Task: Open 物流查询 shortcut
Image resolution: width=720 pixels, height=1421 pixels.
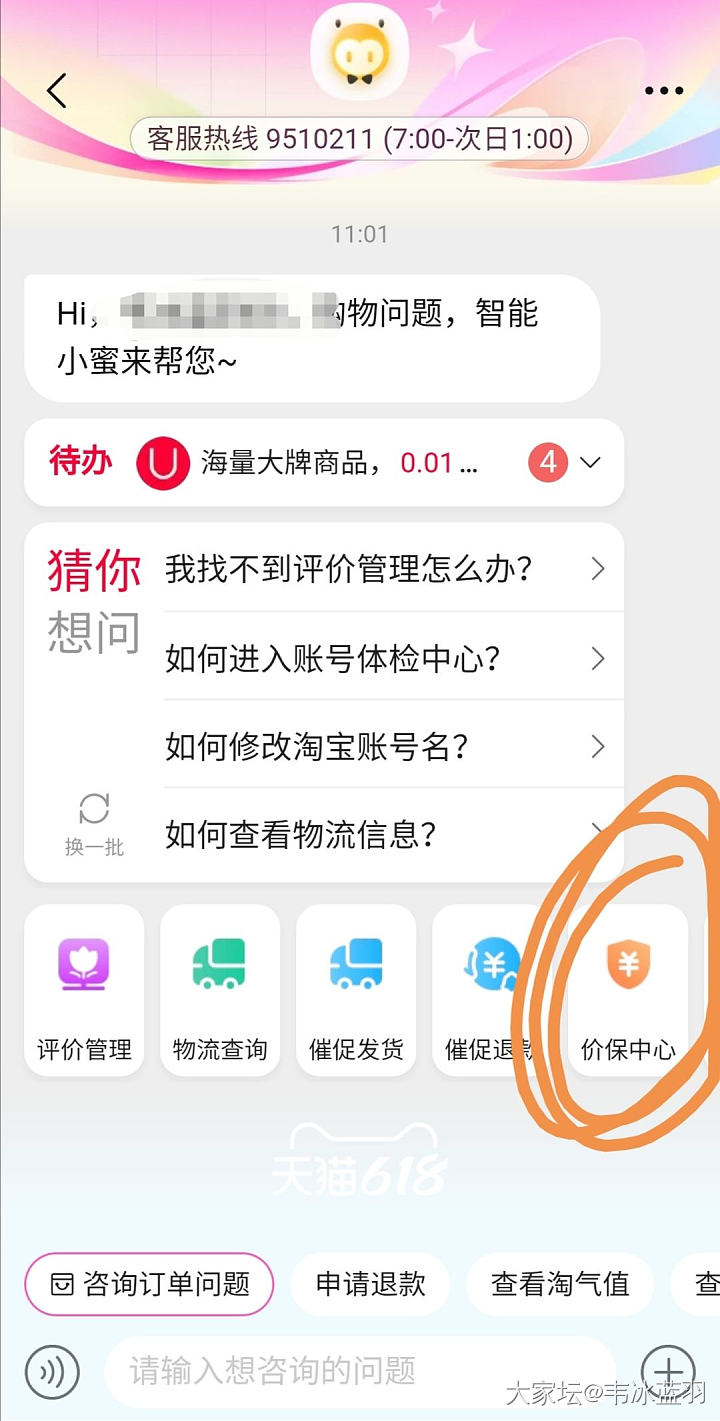Action: click(220, 990)
